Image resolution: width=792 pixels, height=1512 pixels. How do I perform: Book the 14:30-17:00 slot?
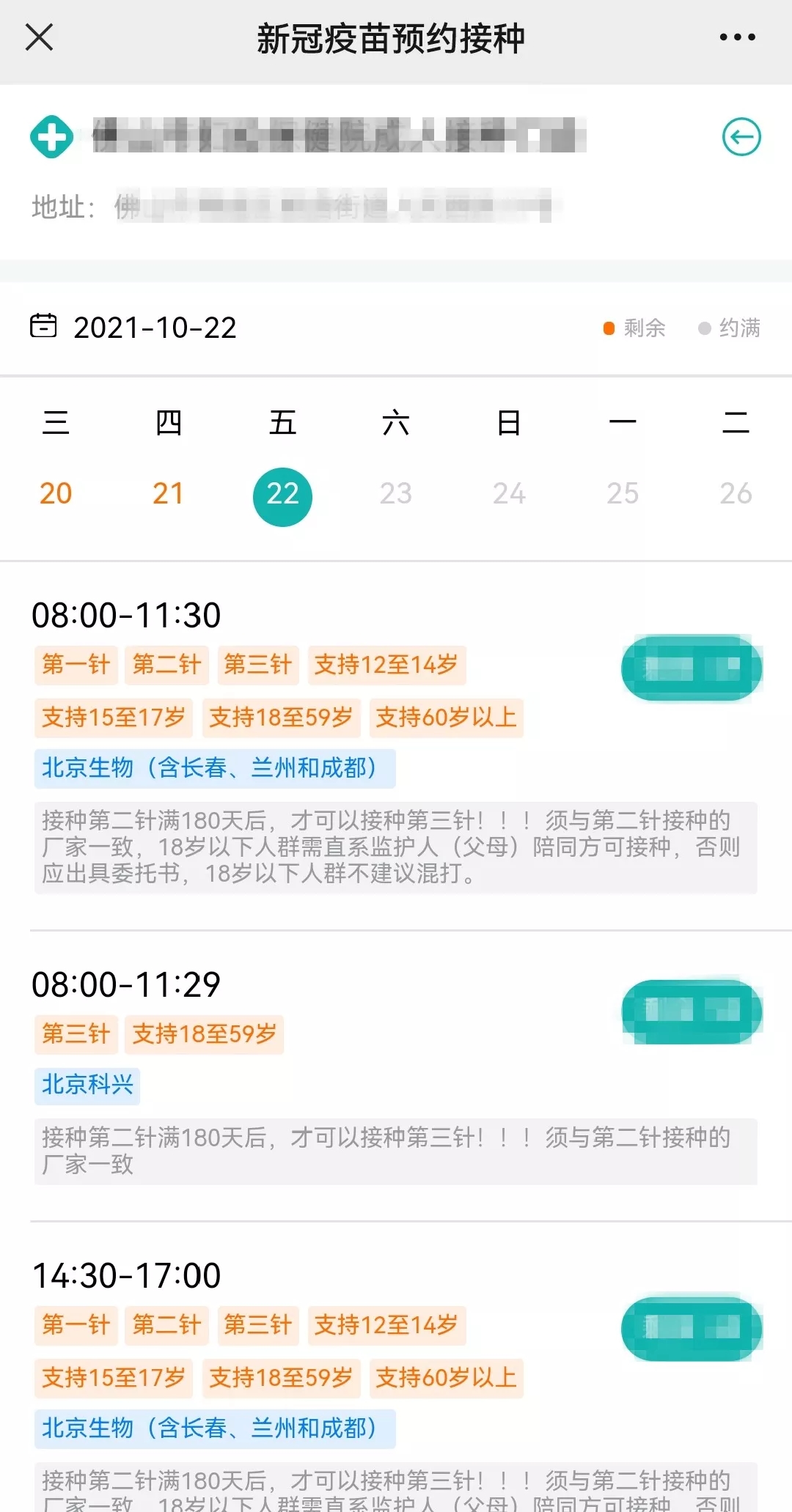692,1328
